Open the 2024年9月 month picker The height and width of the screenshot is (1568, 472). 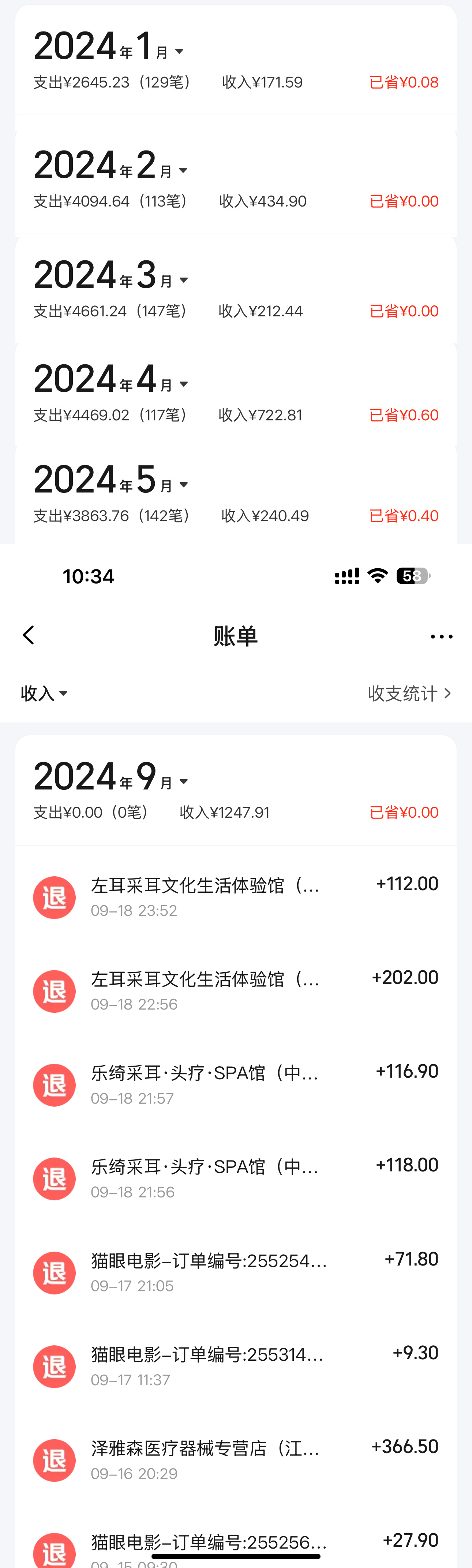tap(111, 778)
